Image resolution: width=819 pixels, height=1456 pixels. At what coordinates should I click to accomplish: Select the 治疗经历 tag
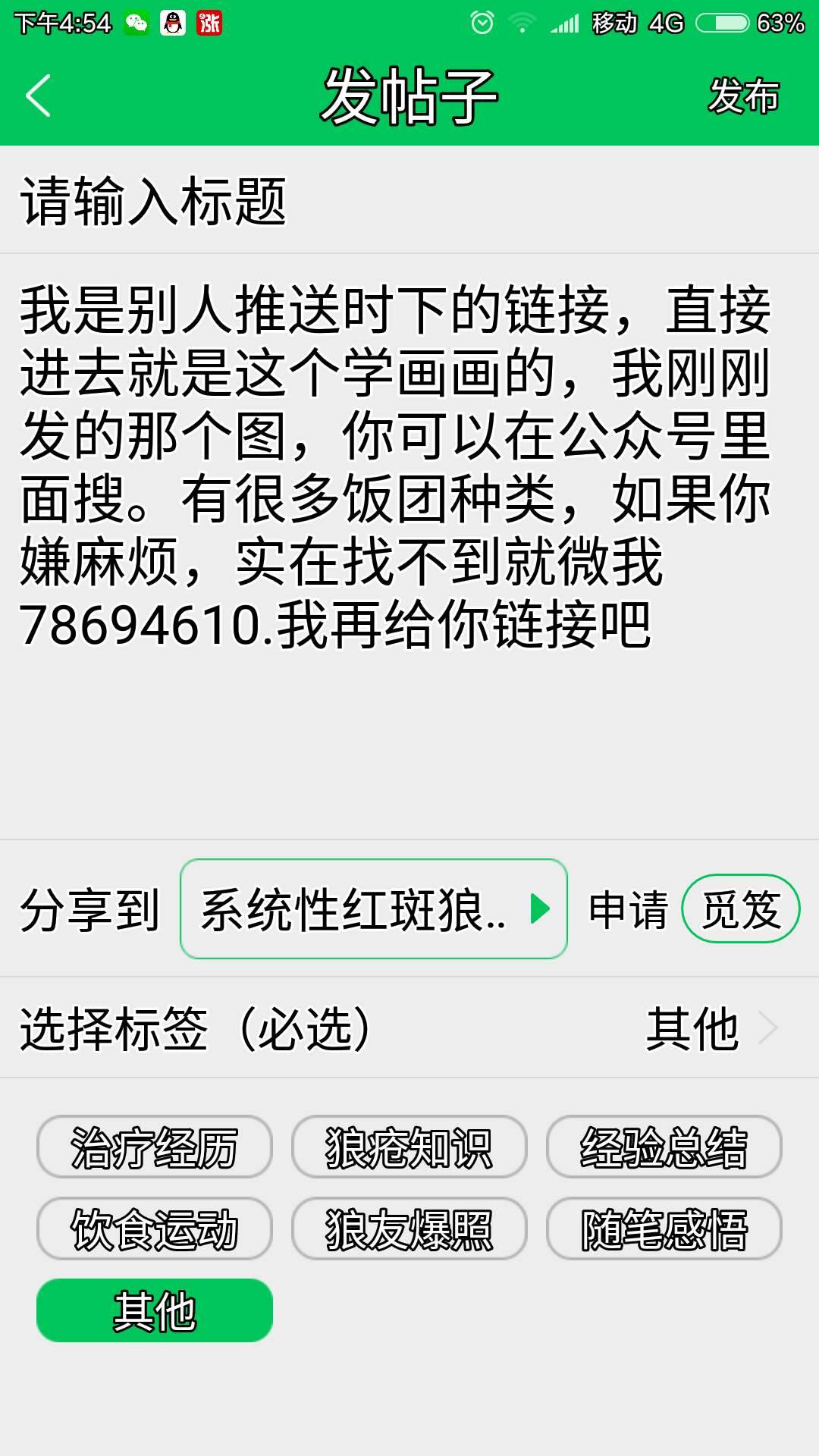pos(155,1146)
